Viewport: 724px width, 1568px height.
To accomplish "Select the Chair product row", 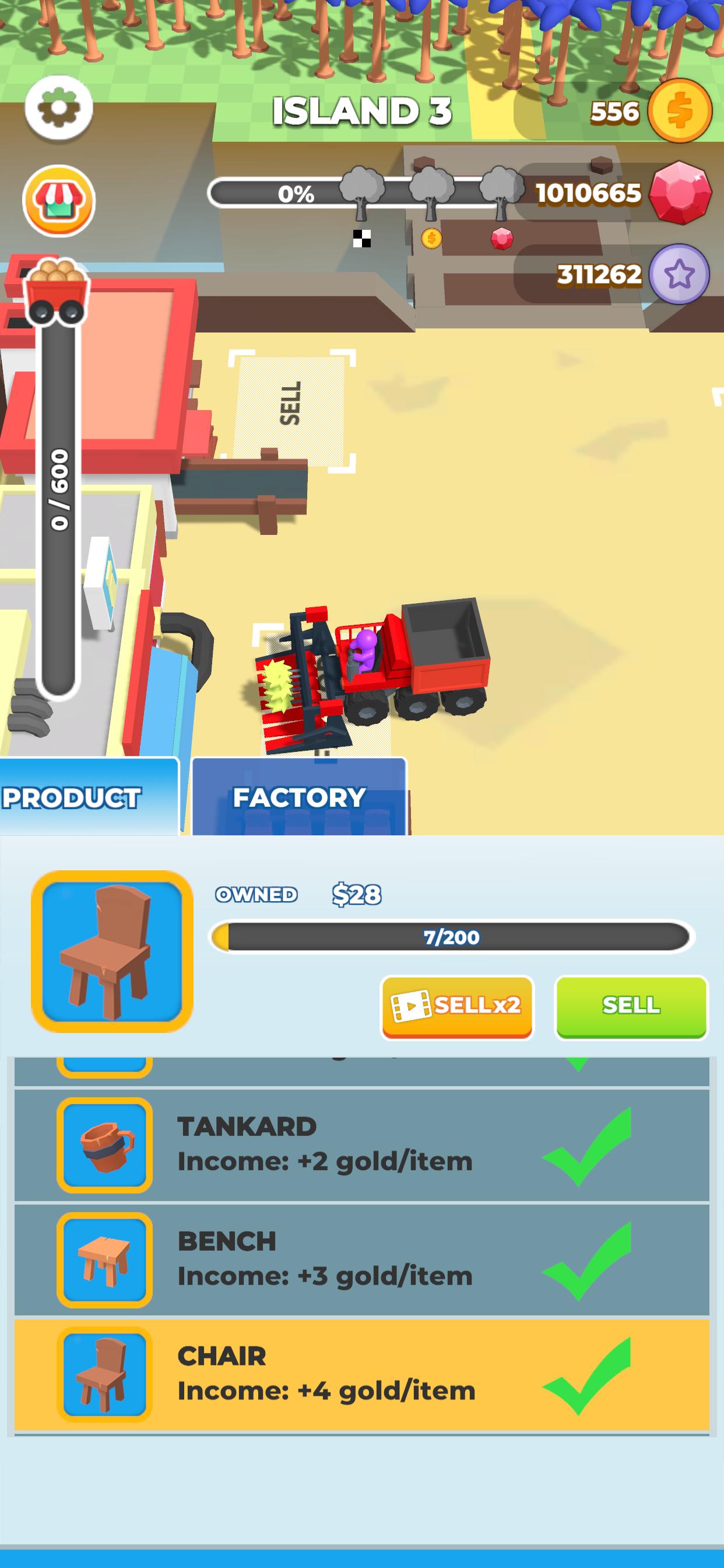I will point(361,1374).
